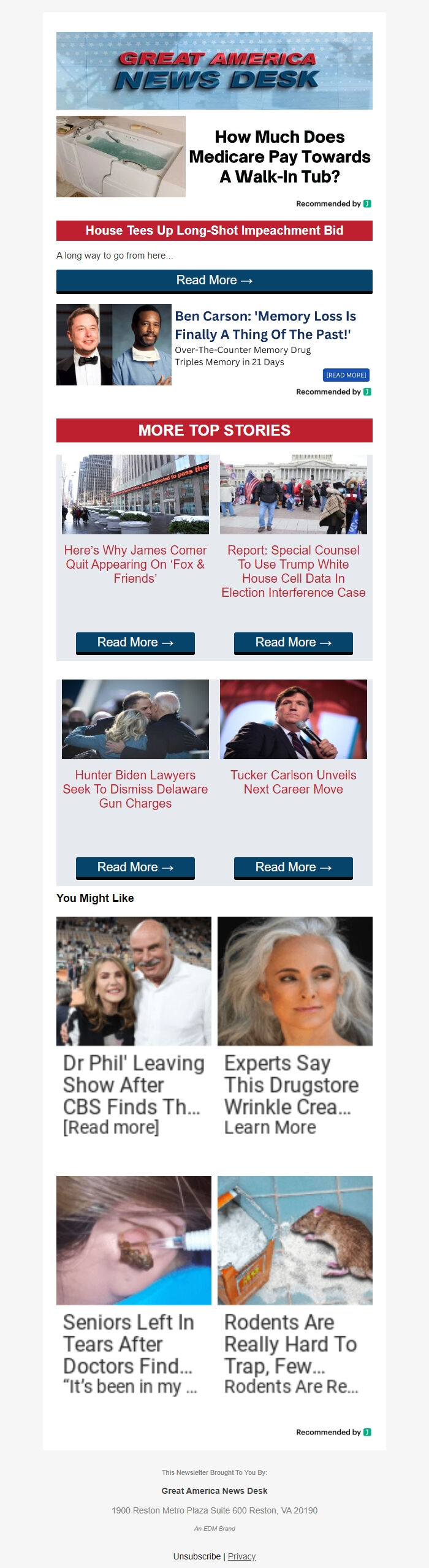The image size is (429, 1568).
Task: Unsubscribe from this newsletter
Action: [197, 1556]
